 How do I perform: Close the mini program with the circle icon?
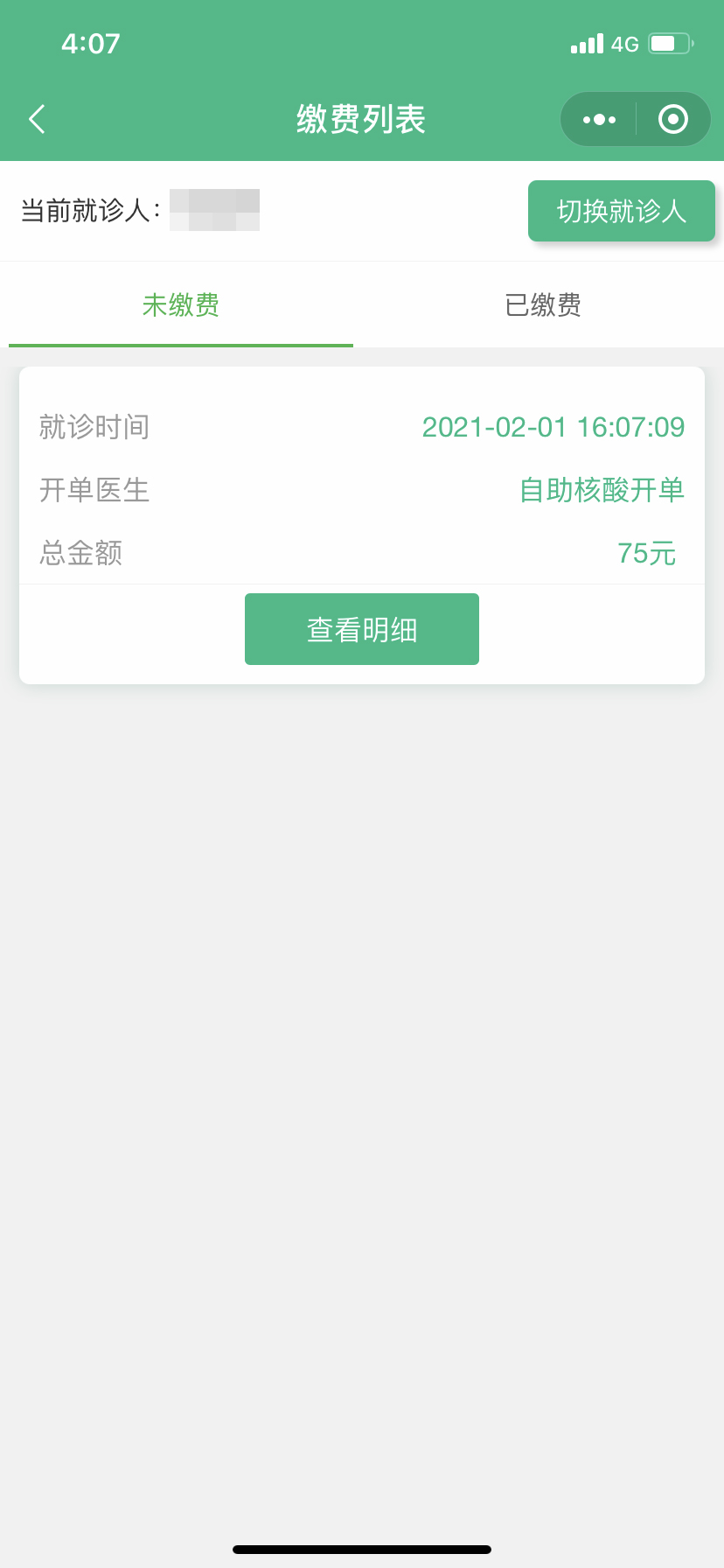672,119
